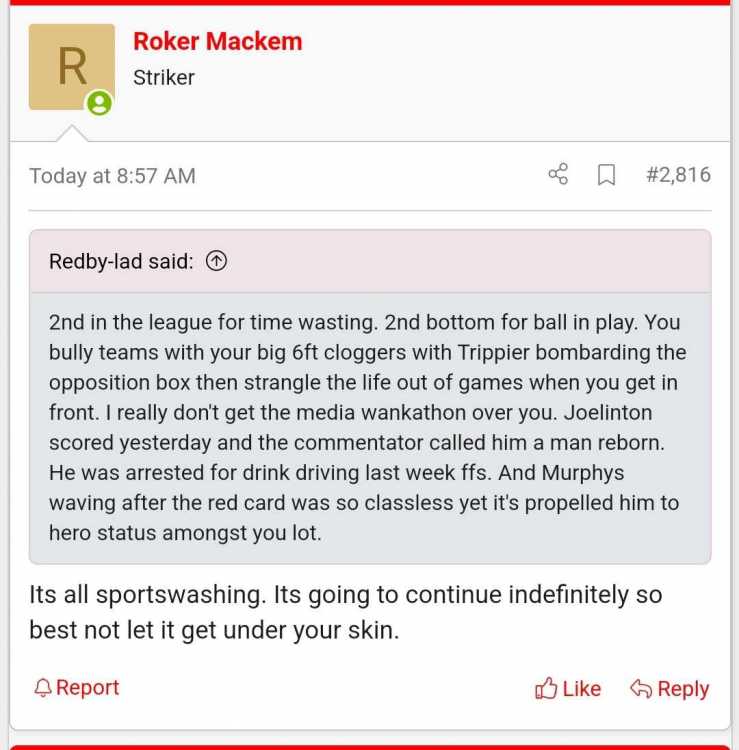Bookmark post #2,816
This screenshot has width=739, height=750.
click(606, 175)
